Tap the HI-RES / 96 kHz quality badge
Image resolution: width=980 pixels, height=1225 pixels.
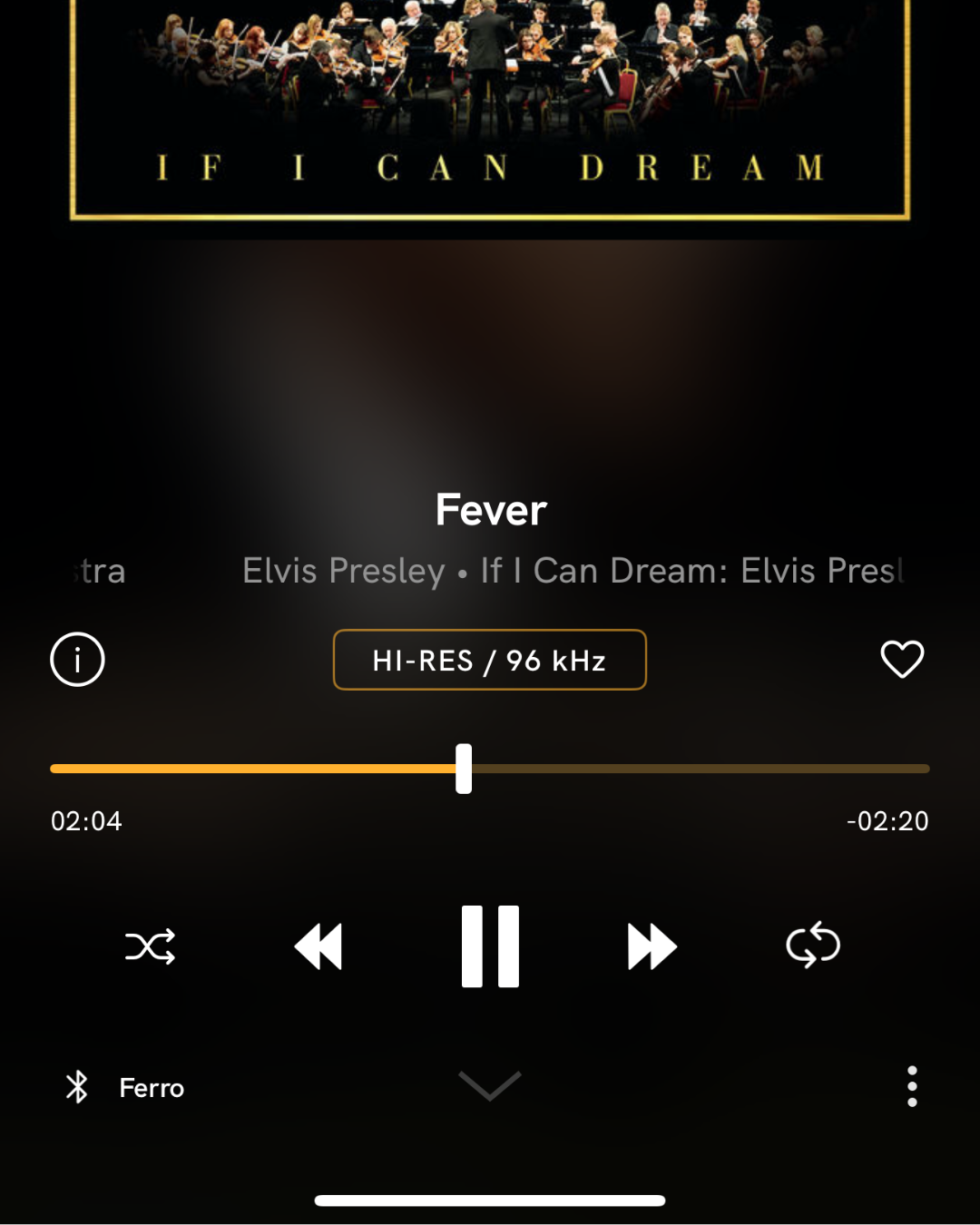pyautogui.click(x=490, y=660)
